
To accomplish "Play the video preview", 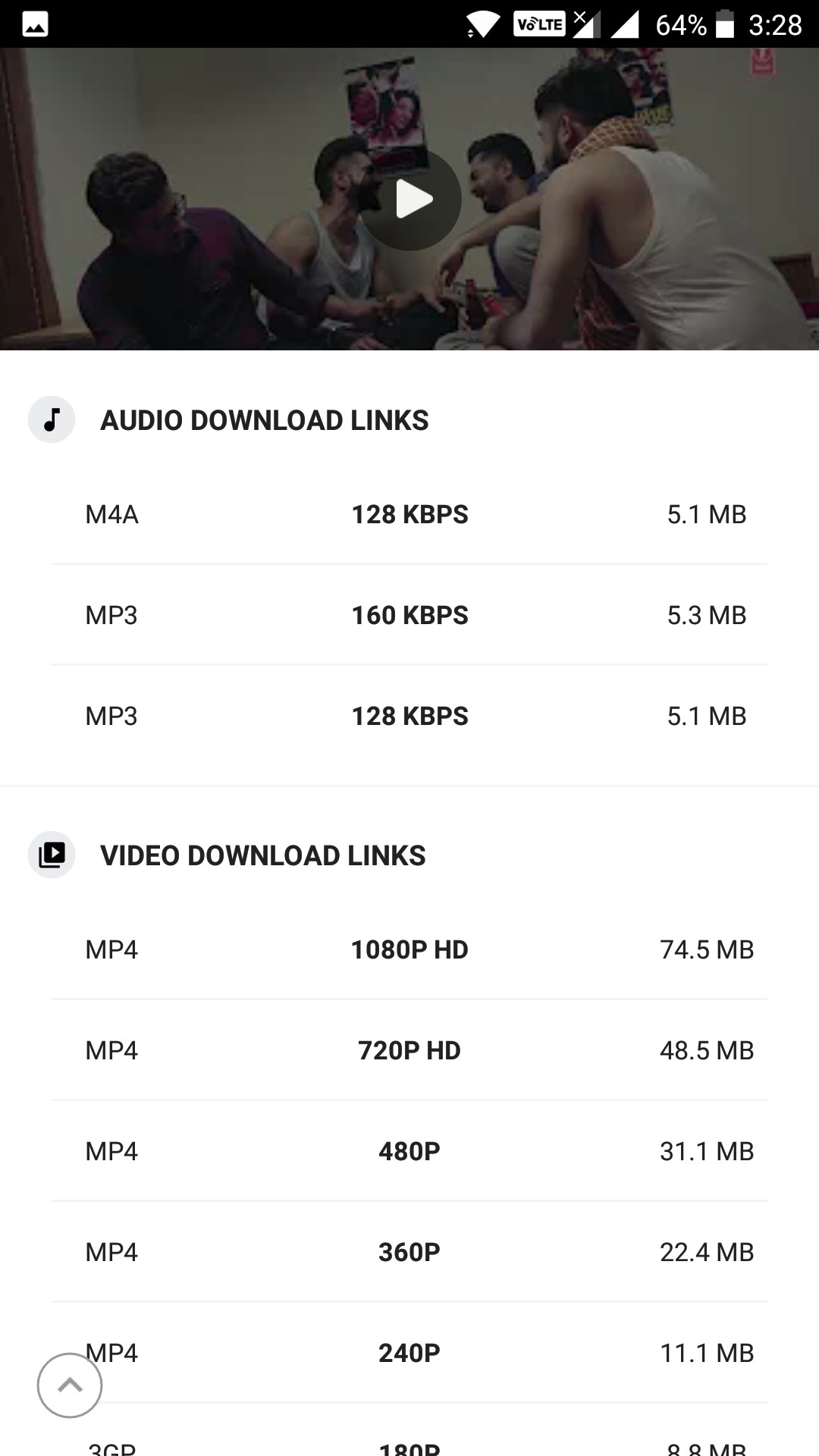I will (410, 199).
